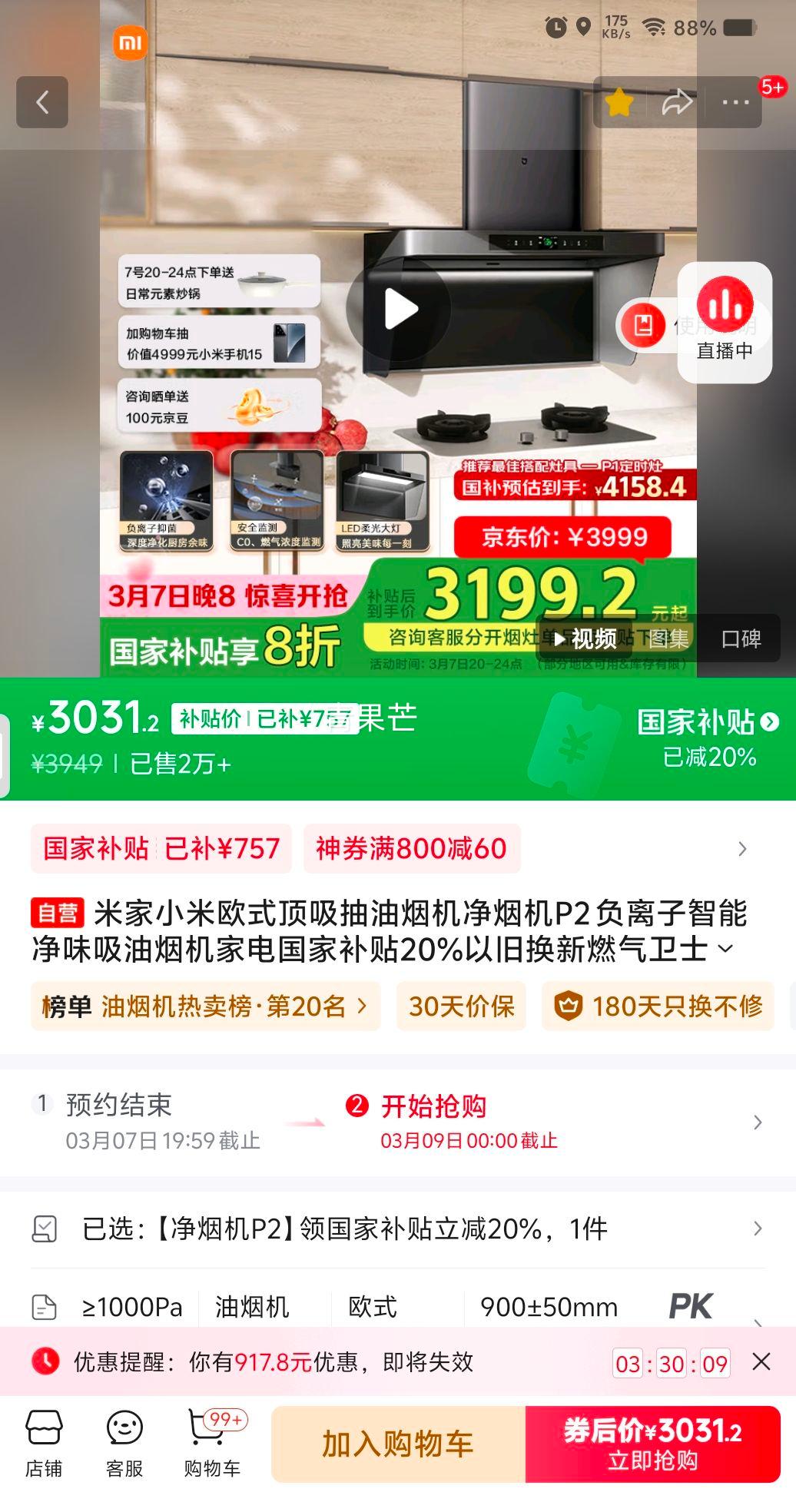Tap the back arrow at top left
This screenshot has height=1512, width=796.
[43, 102]
